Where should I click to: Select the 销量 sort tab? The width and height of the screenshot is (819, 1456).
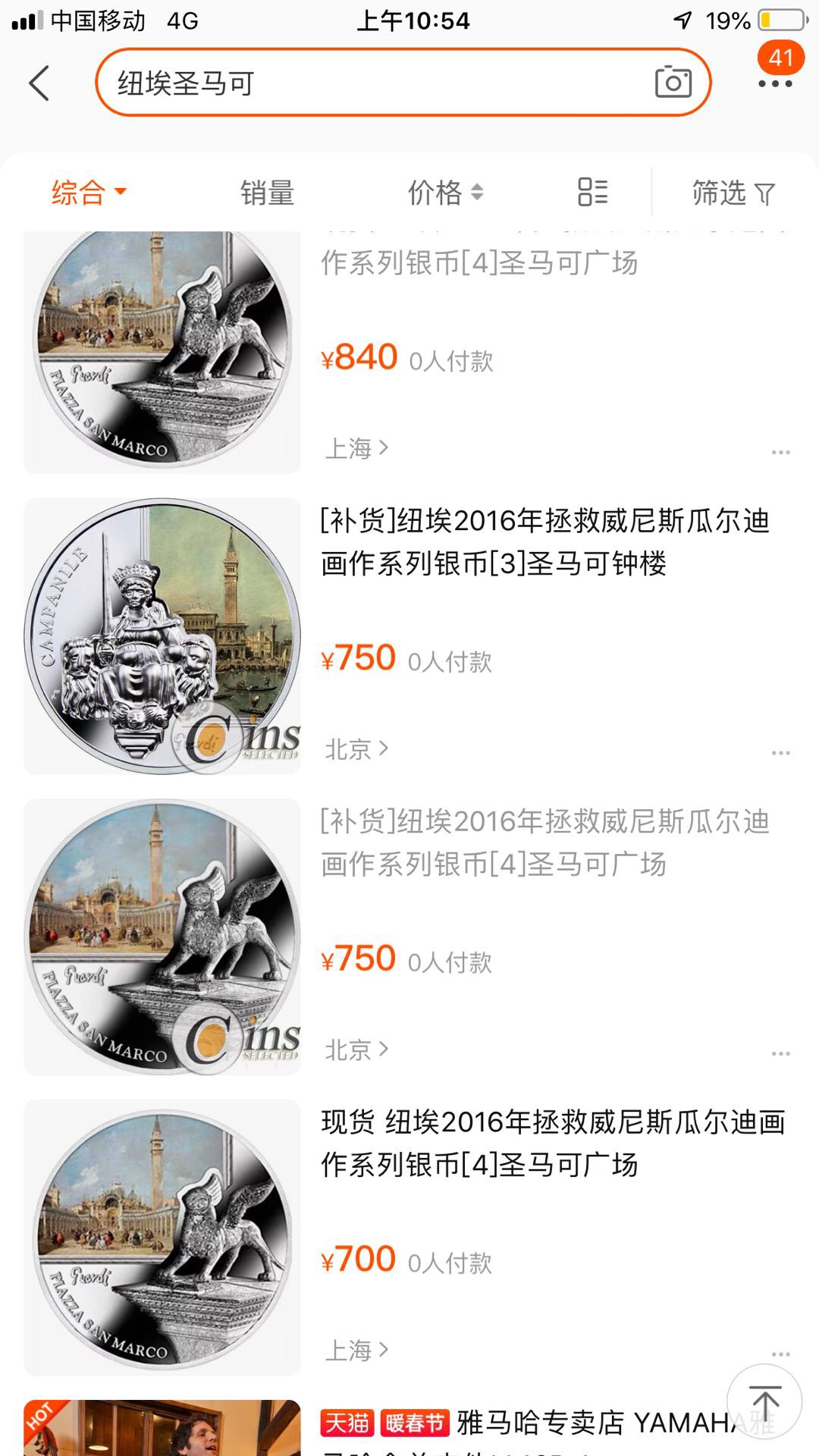pyautogui.click(x=267, y=192)
